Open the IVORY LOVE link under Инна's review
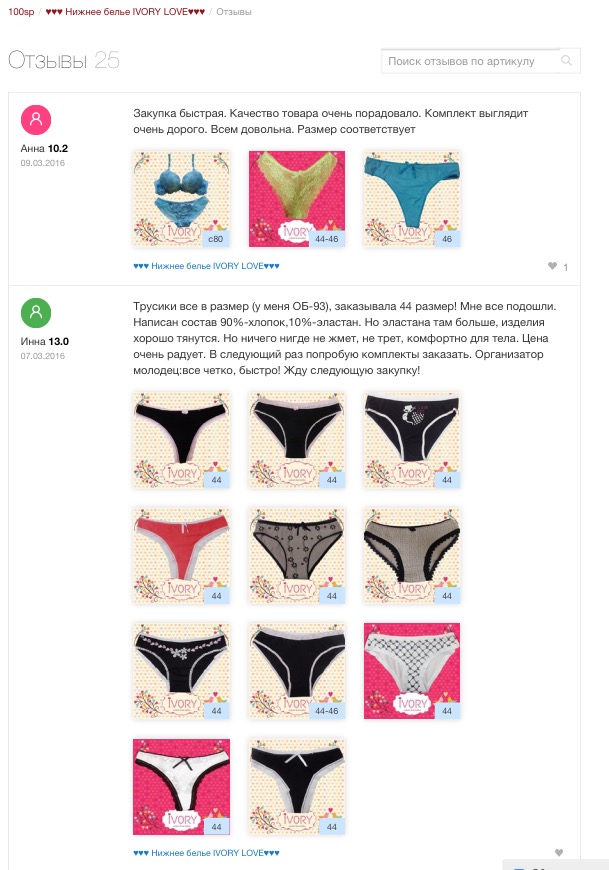The height and width of the screenshot is (870, 609). (x=206, y=853)
